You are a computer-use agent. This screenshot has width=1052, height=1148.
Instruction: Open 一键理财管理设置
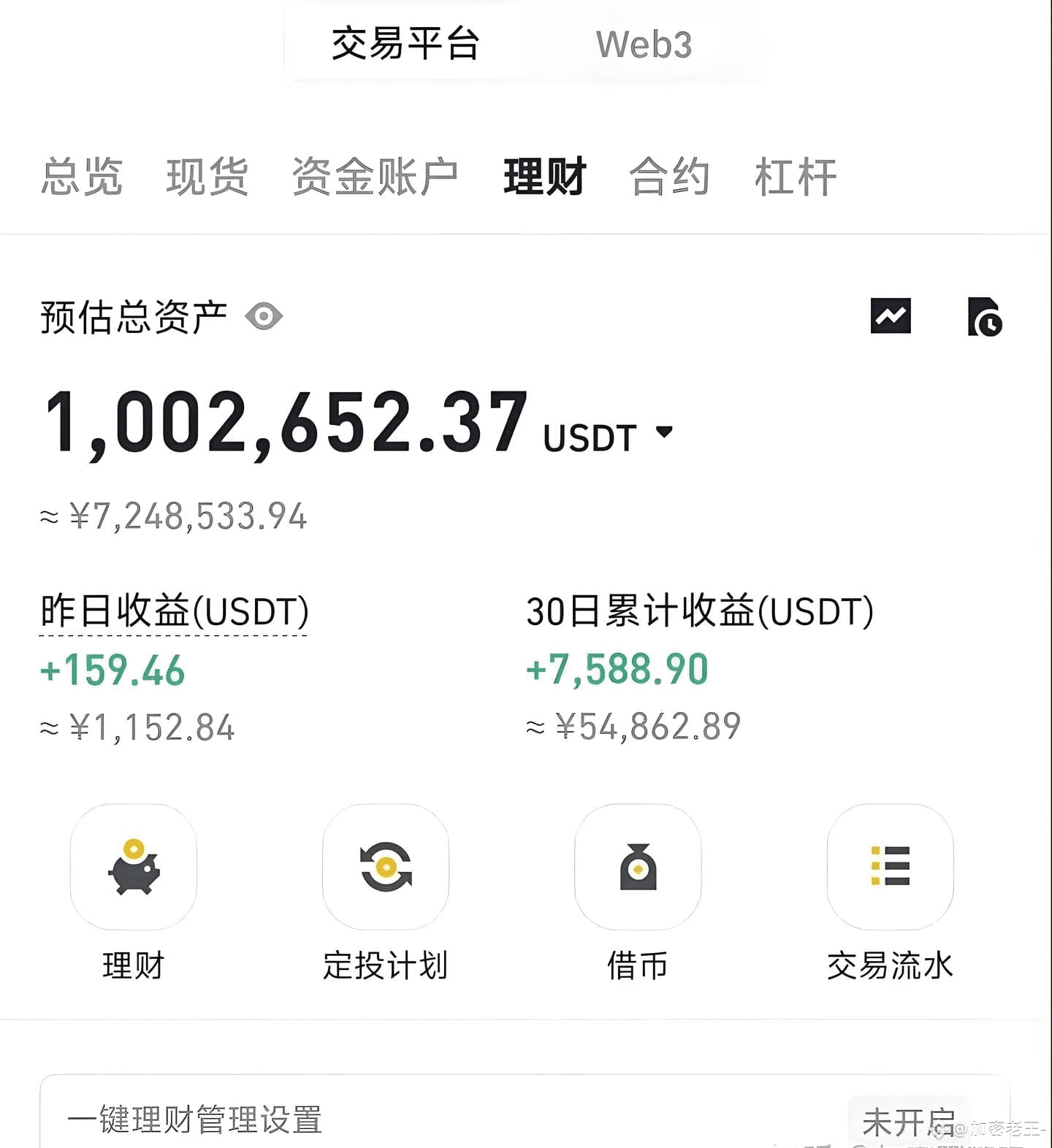tap(194, 1120)
